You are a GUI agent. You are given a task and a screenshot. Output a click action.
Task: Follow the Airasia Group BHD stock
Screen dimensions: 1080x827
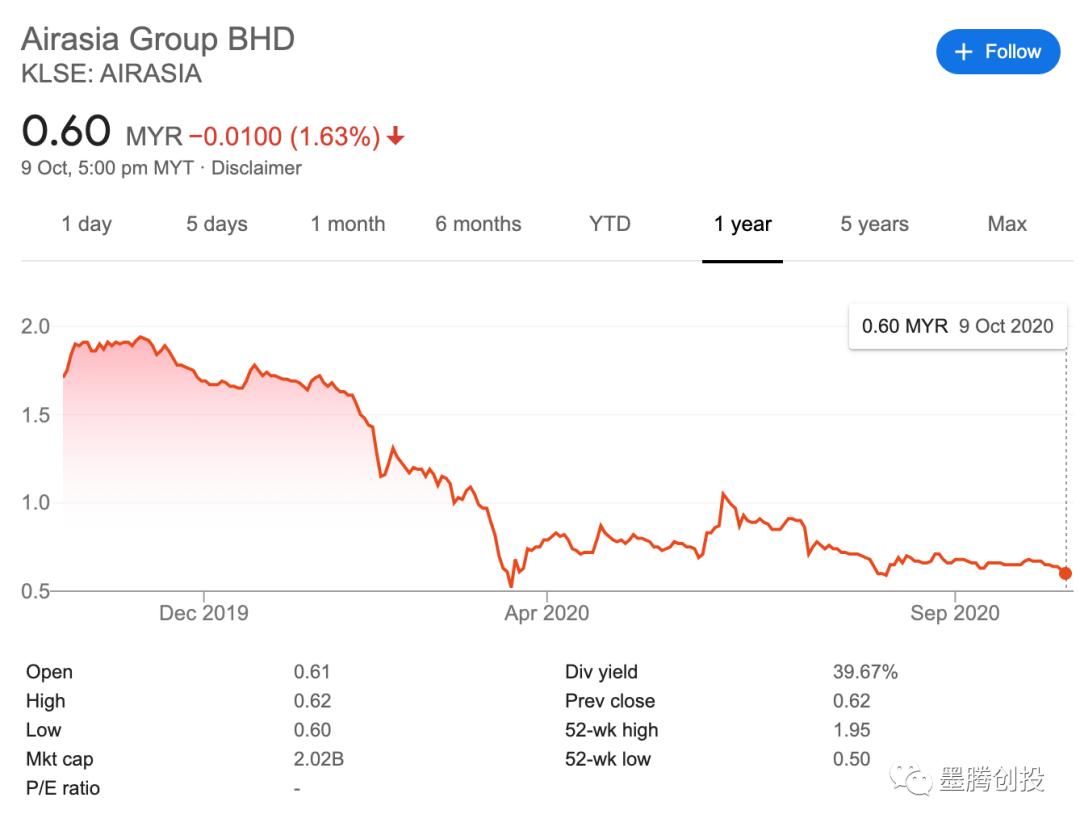click(997, 52)
